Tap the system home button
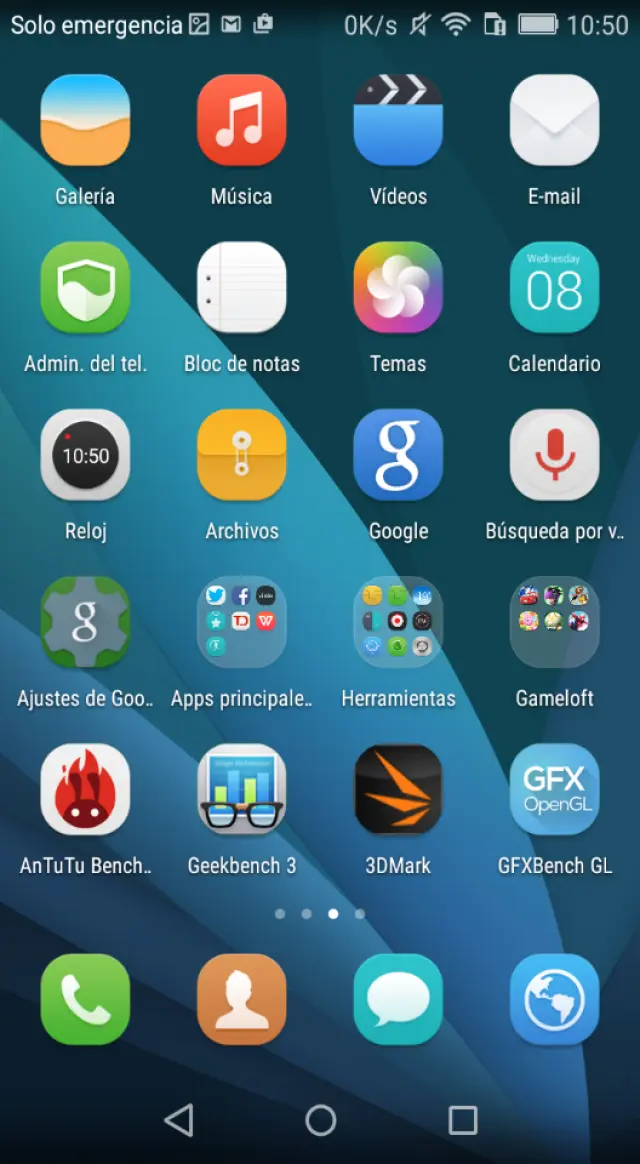 coord(320,1120)
